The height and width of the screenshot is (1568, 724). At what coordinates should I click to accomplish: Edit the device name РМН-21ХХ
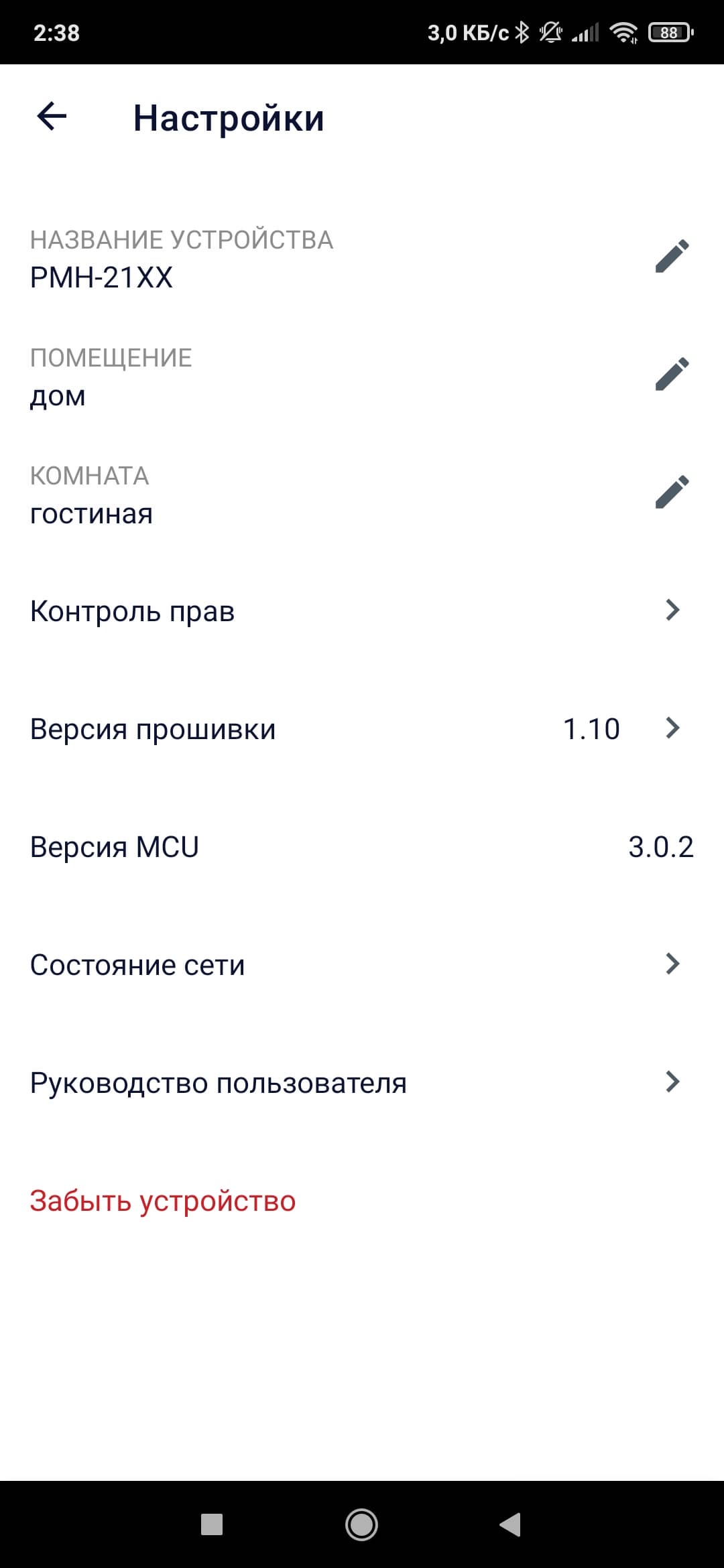(x=672, y=256)
